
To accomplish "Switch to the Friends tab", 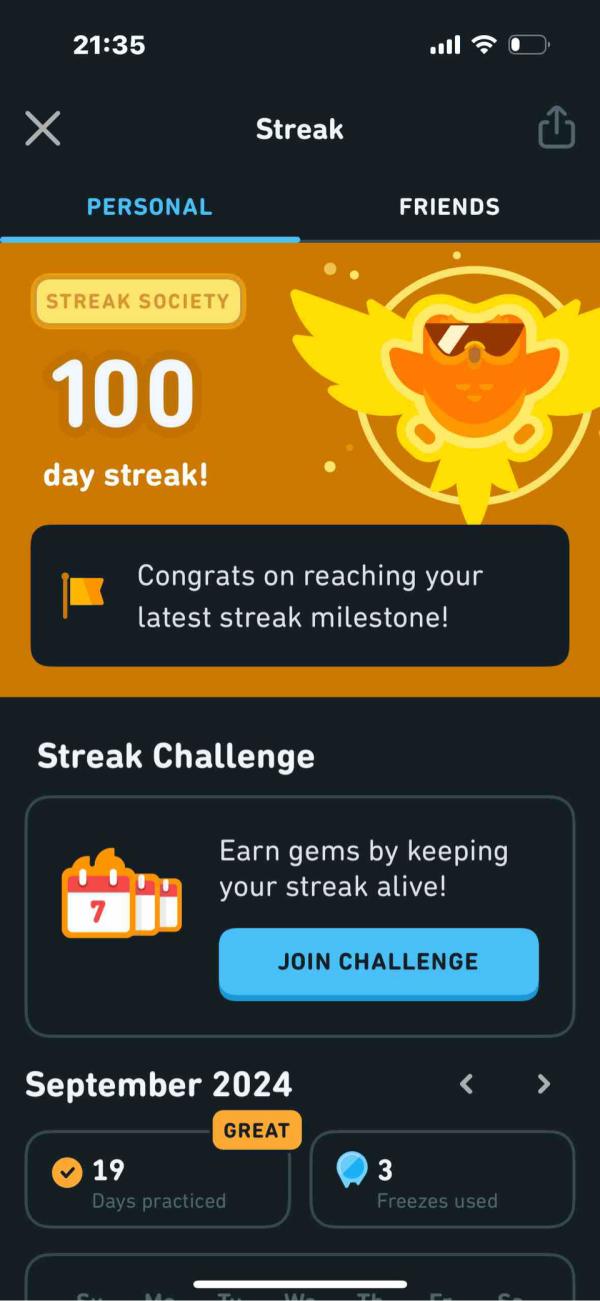I will (x=449, y=207).
